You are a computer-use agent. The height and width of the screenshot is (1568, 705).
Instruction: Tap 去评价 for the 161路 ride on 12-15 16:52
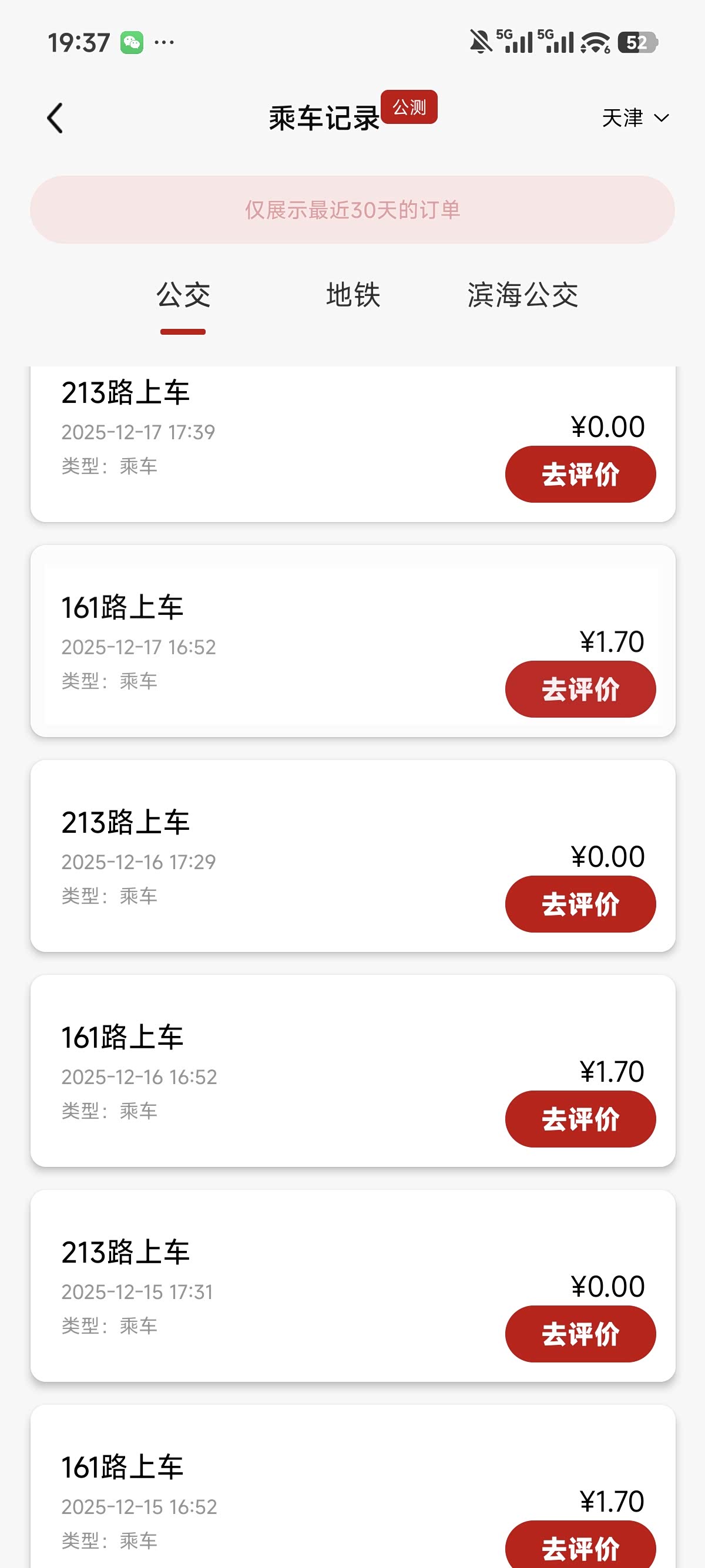[580, 1546]
